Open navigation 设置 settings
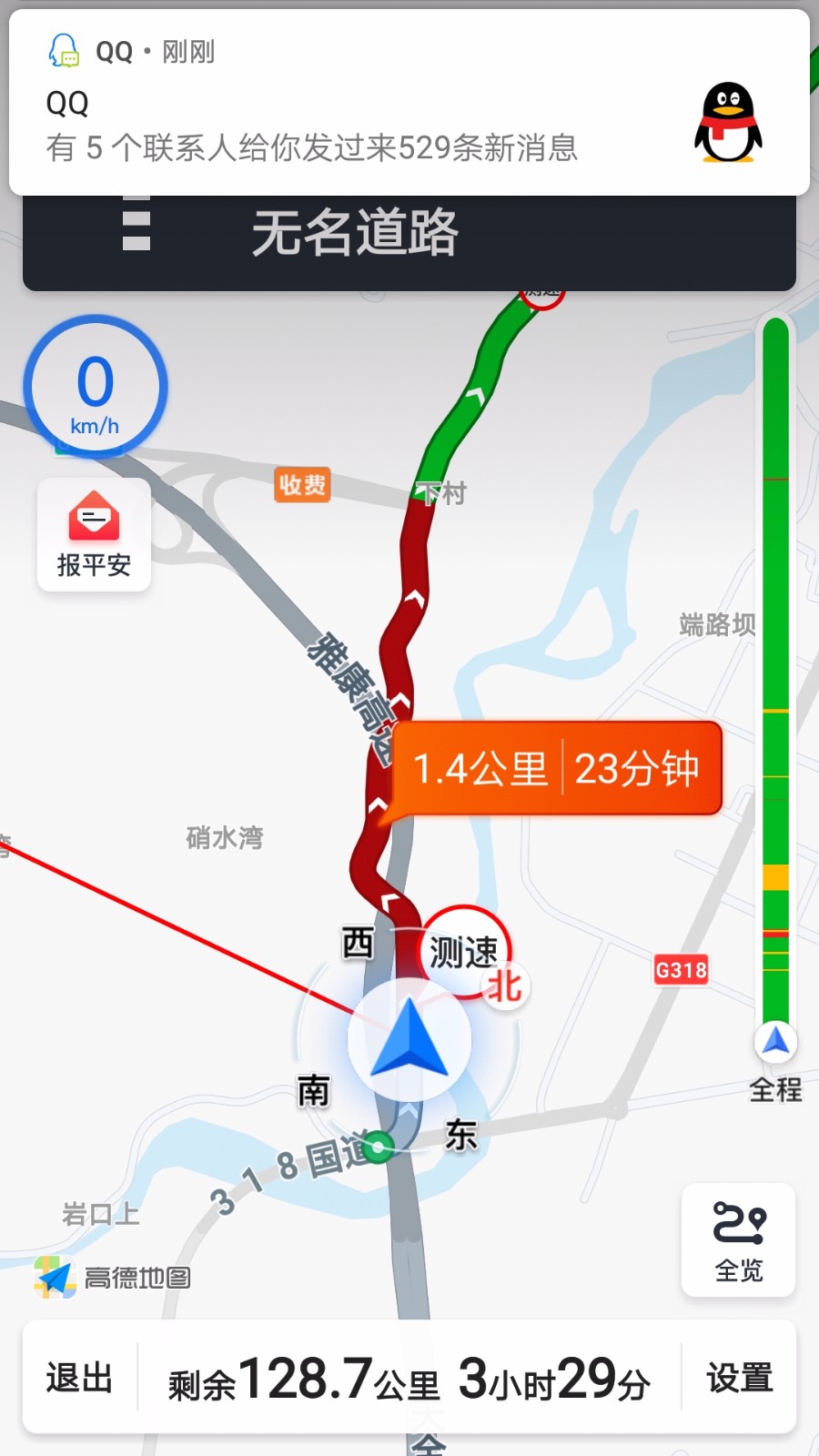Viewport: 819px width, 1456px height. pos(739,1378)
